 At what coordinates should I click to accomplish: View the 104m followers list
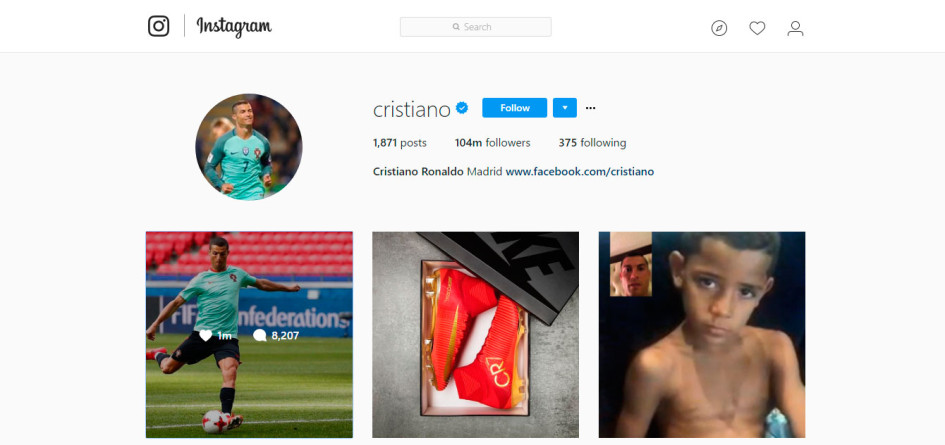coord(492,143)
